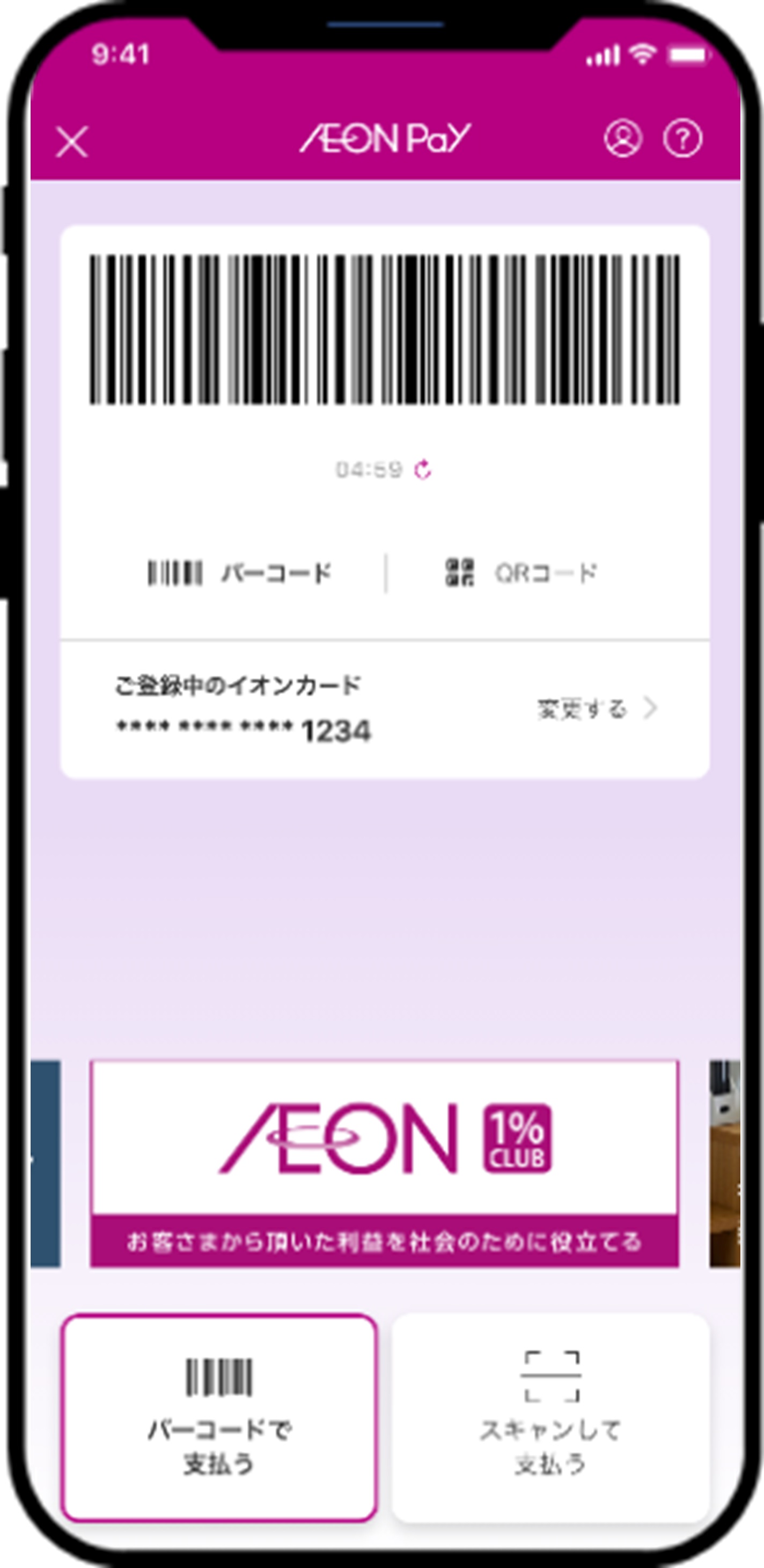764x1568 pixels.
Task: Select the バーコード tab
Action: click(240, 573)
